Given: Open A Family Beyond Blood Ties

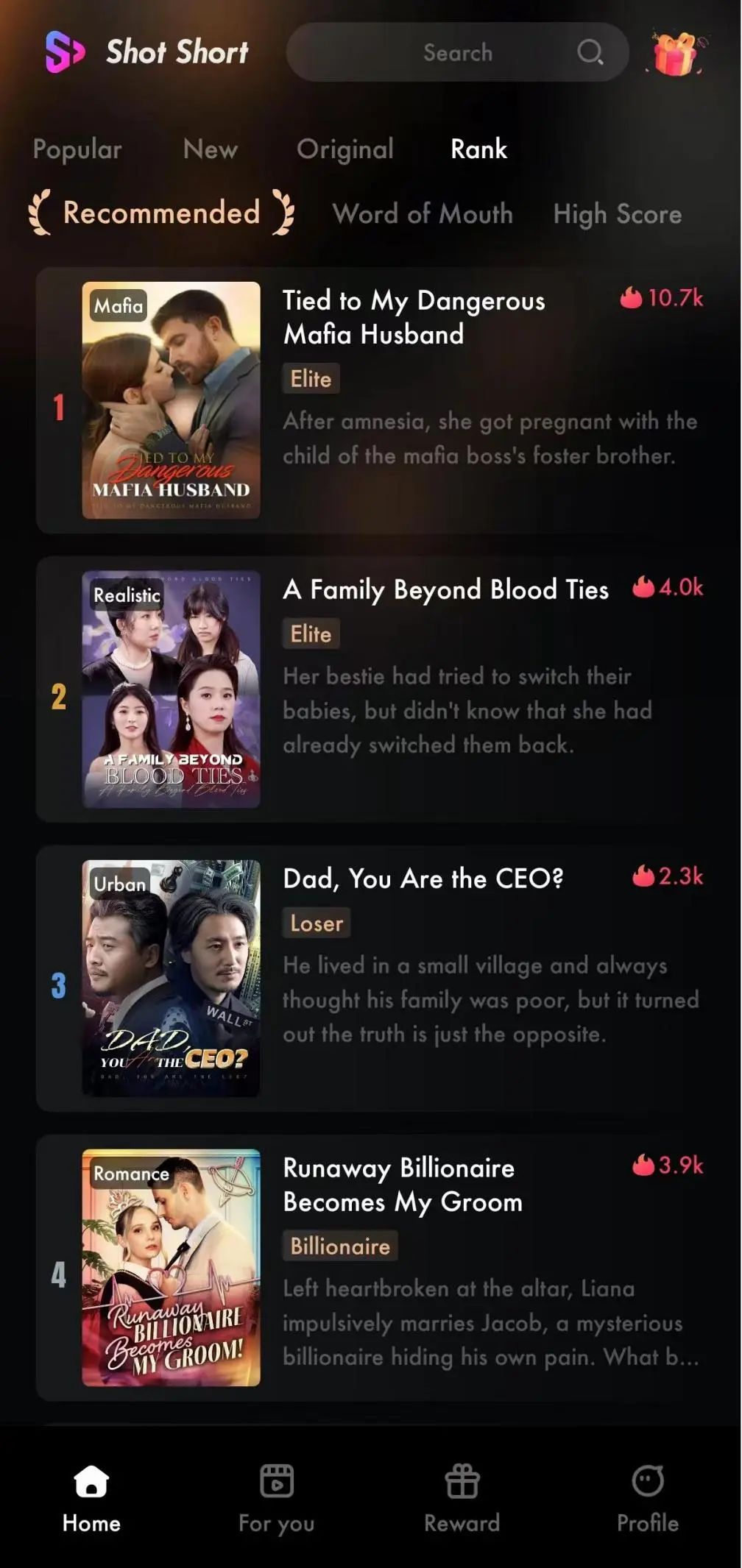Looking at the screenshot, I should tap(445, 589).
